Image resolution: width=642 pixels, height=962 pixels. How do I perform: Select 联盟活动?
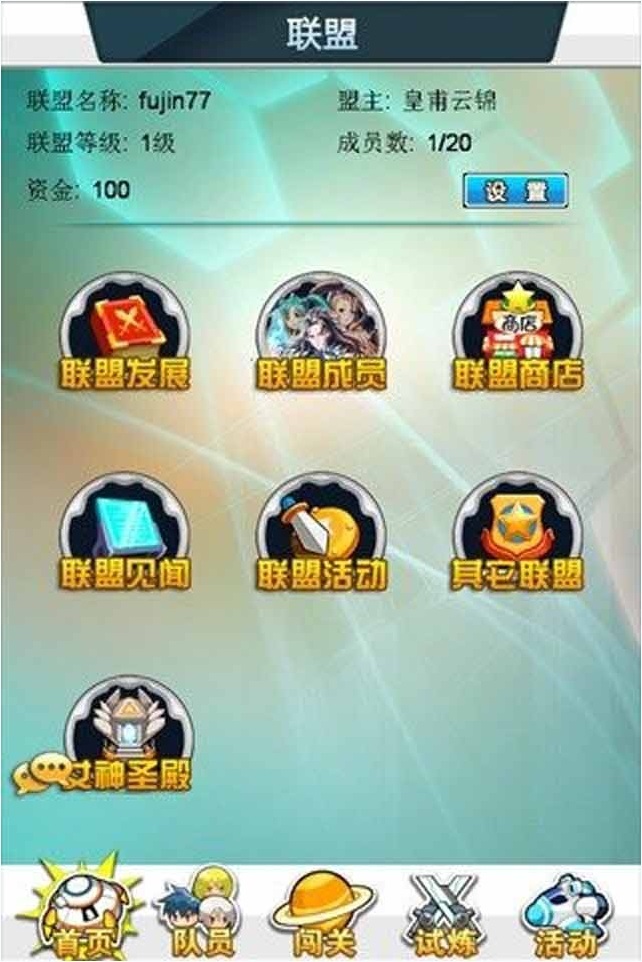[321, 535]
